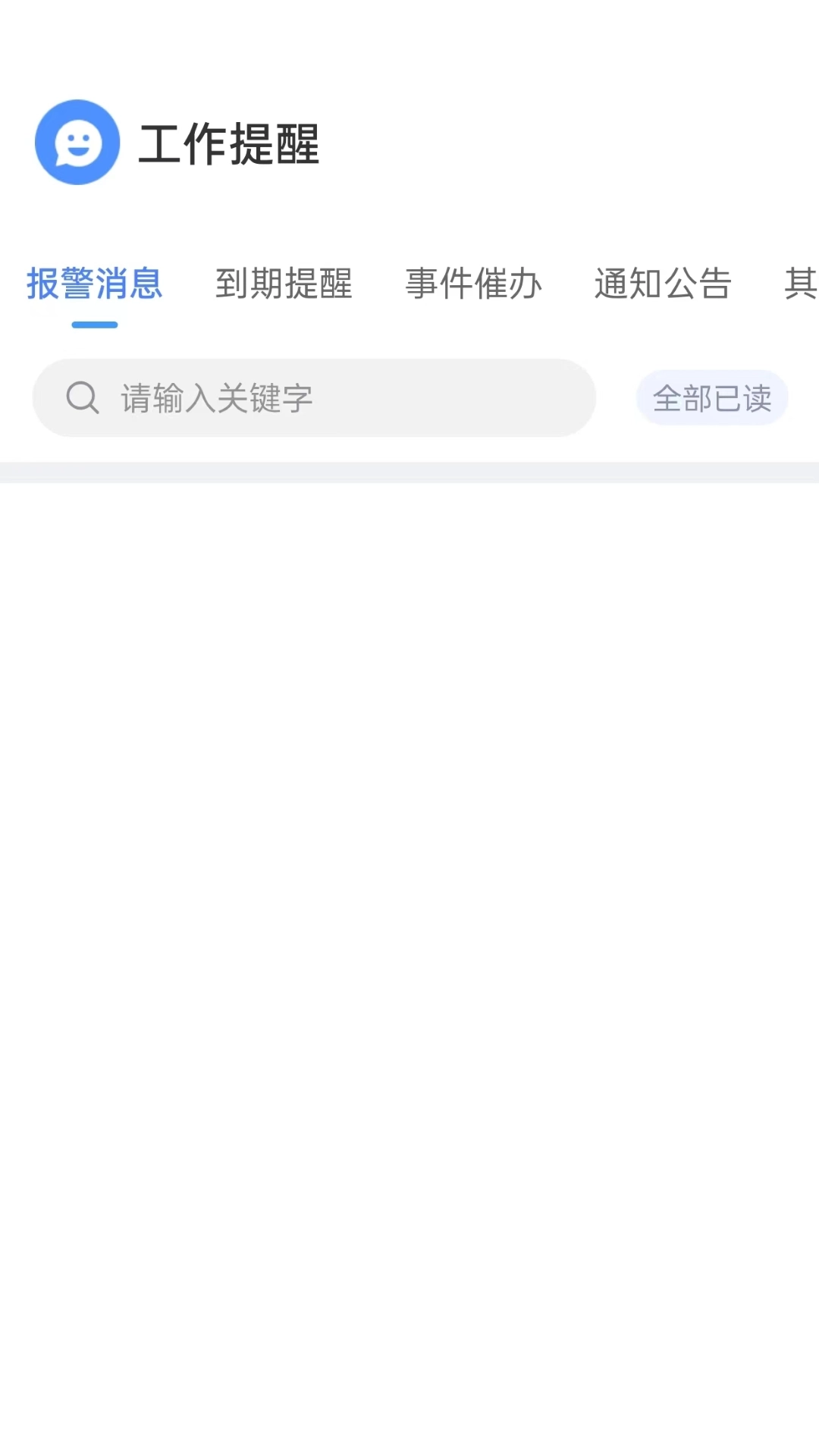Switch to the 到期提醒 tab
This screenshot has height=1456, width=819.
tap(284, 284)
